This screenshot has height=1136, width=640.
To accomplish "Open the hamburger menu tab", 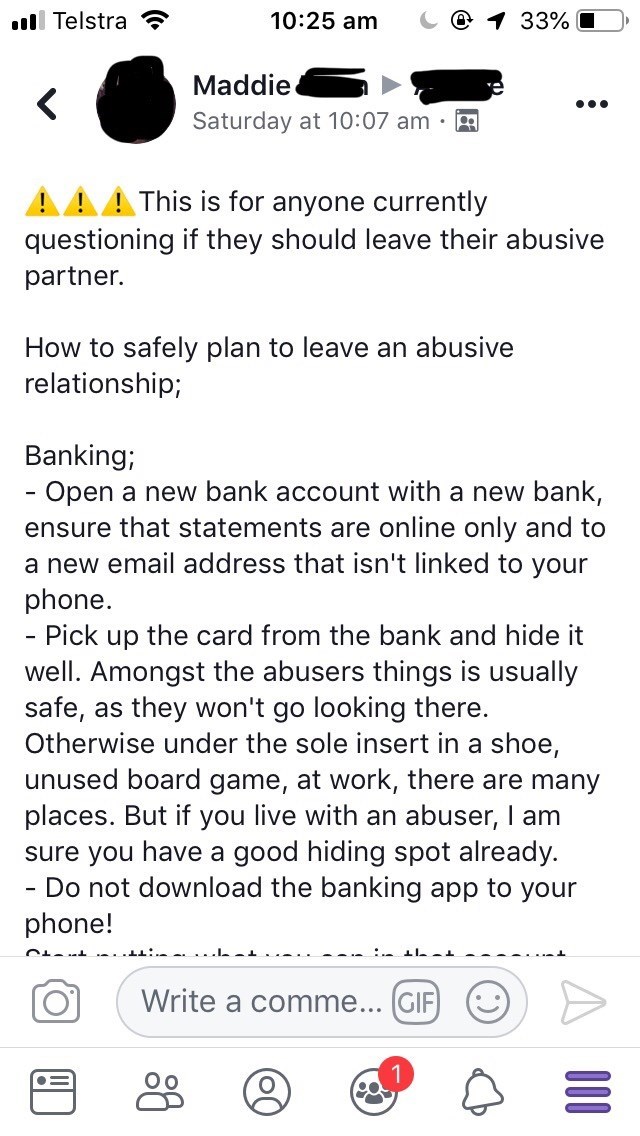I will 588,1091.
